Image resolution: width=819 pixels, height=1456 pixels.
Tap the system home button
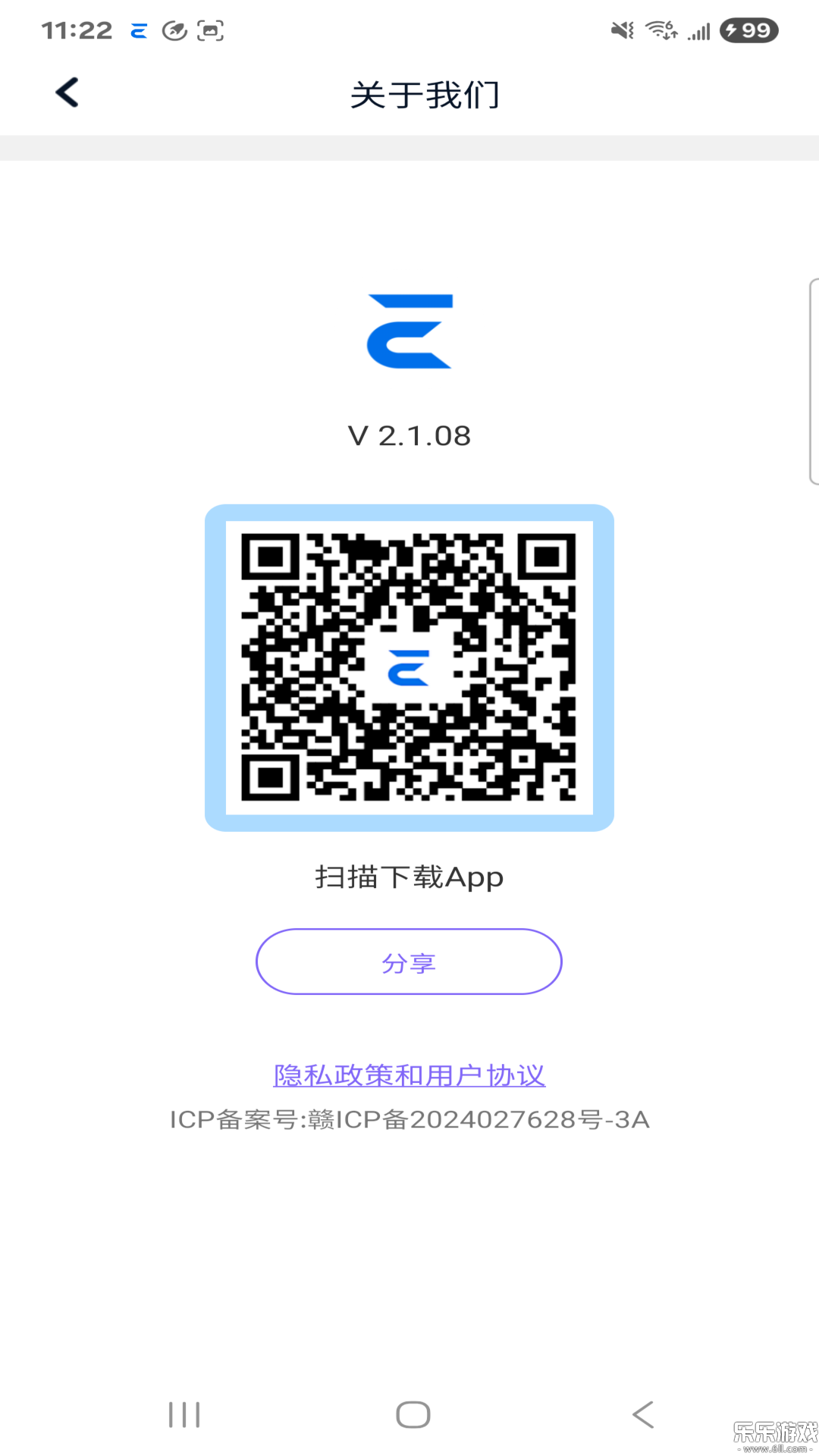(413, 1414)
